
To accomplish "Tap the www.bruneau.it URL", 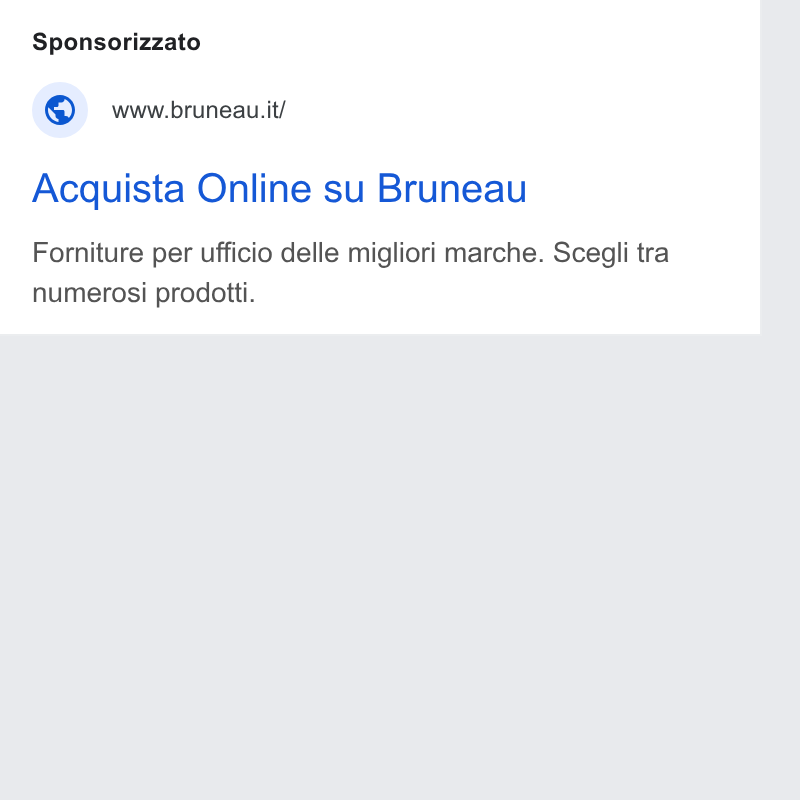I will 198,110.
